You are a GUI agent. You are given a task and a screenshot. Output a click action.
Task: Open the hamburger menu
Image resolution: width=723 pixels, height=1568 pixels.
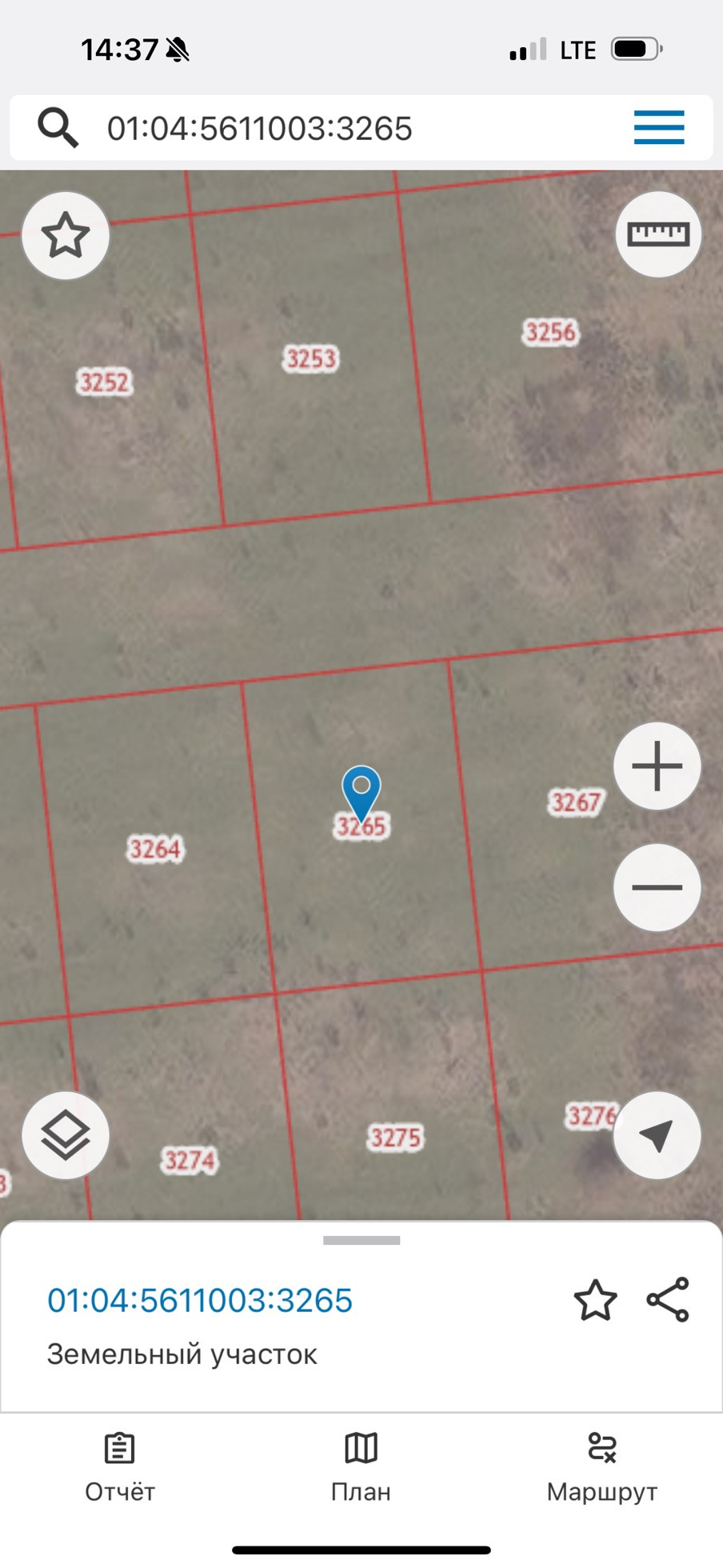659,128
